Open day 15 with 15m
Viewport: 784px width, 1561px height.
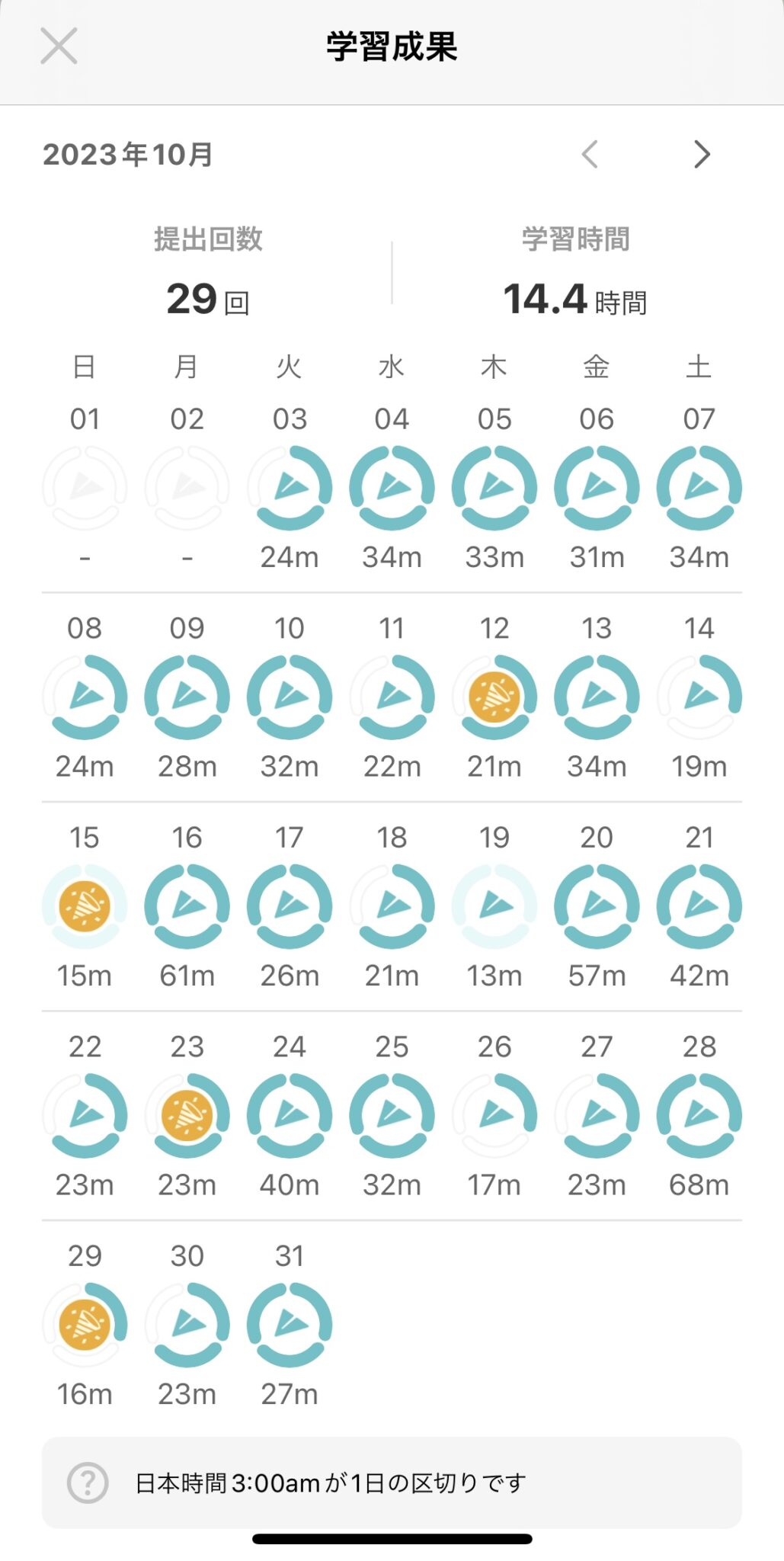tap(85, 906)
